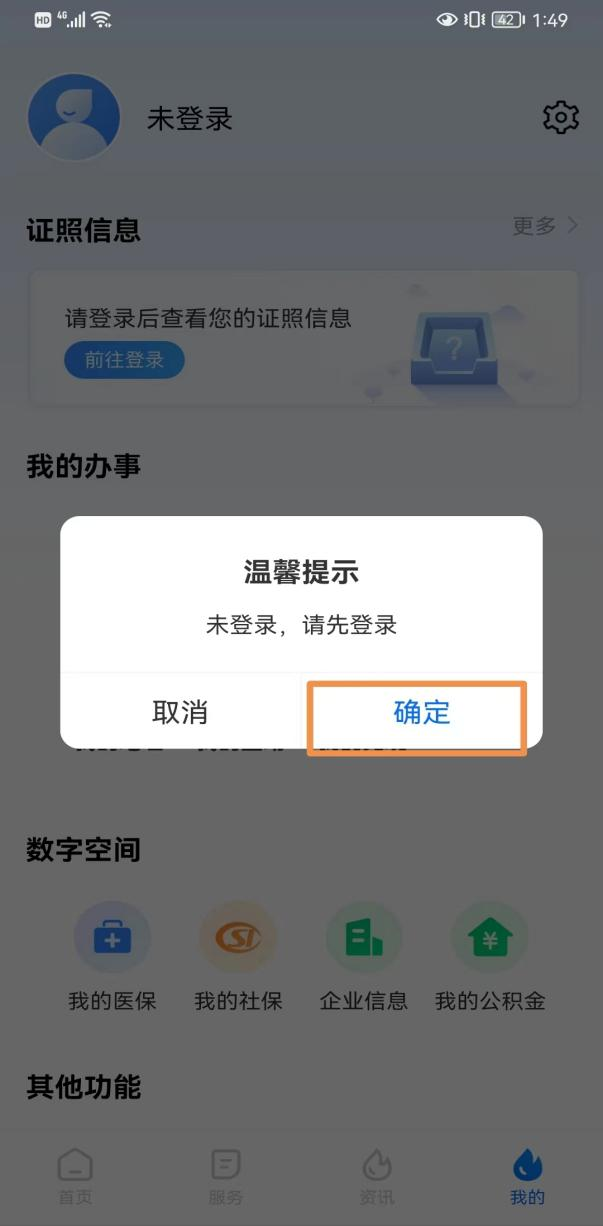Confirm the login prompt with 确定

[x=421, y=713]
